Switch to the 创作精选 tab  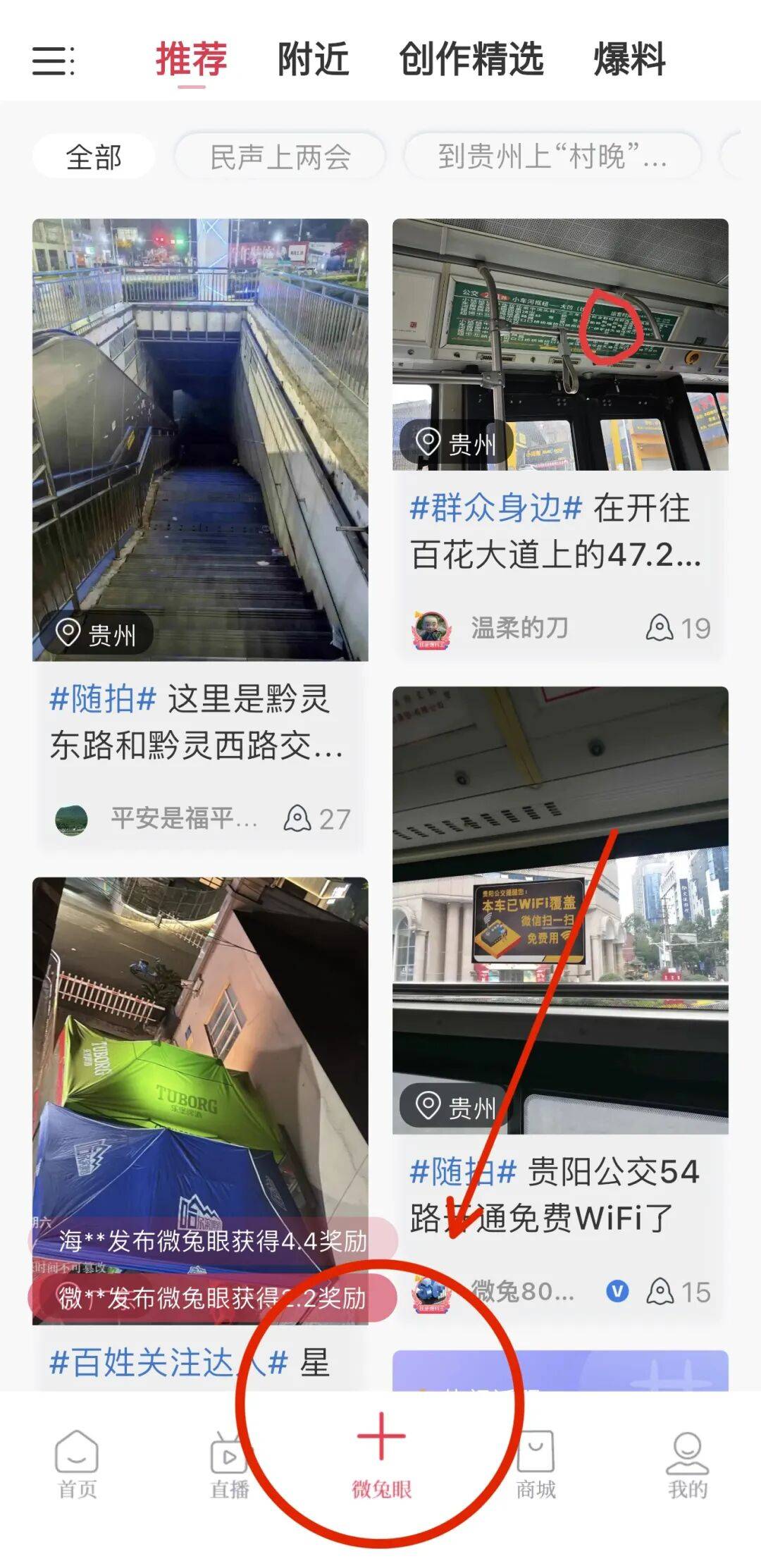[471, 59]
